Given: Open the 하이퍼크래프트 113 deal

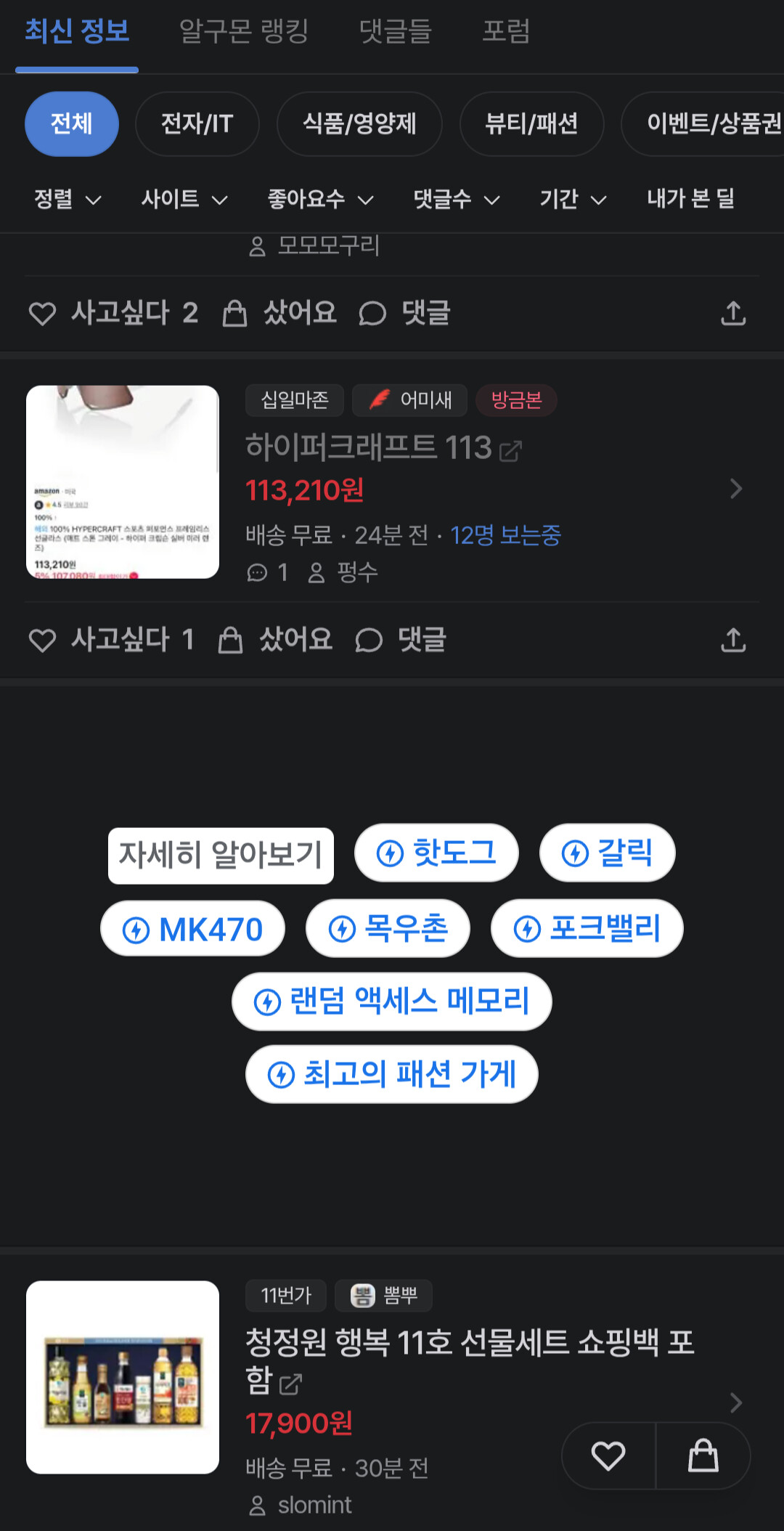Looking at the screenshot, I should [x=369, y=447].
